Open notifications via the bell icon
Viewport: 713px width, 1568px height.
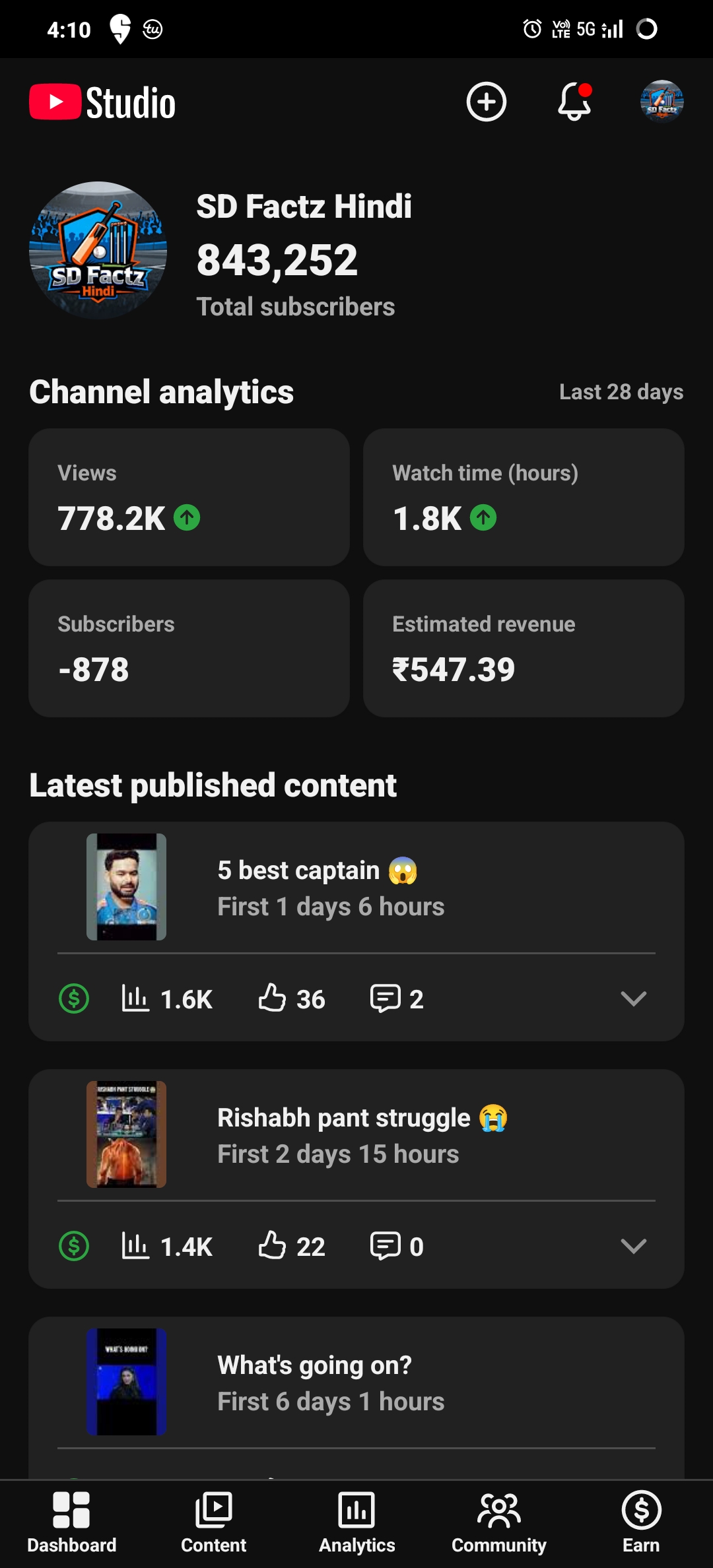(573, 102)
